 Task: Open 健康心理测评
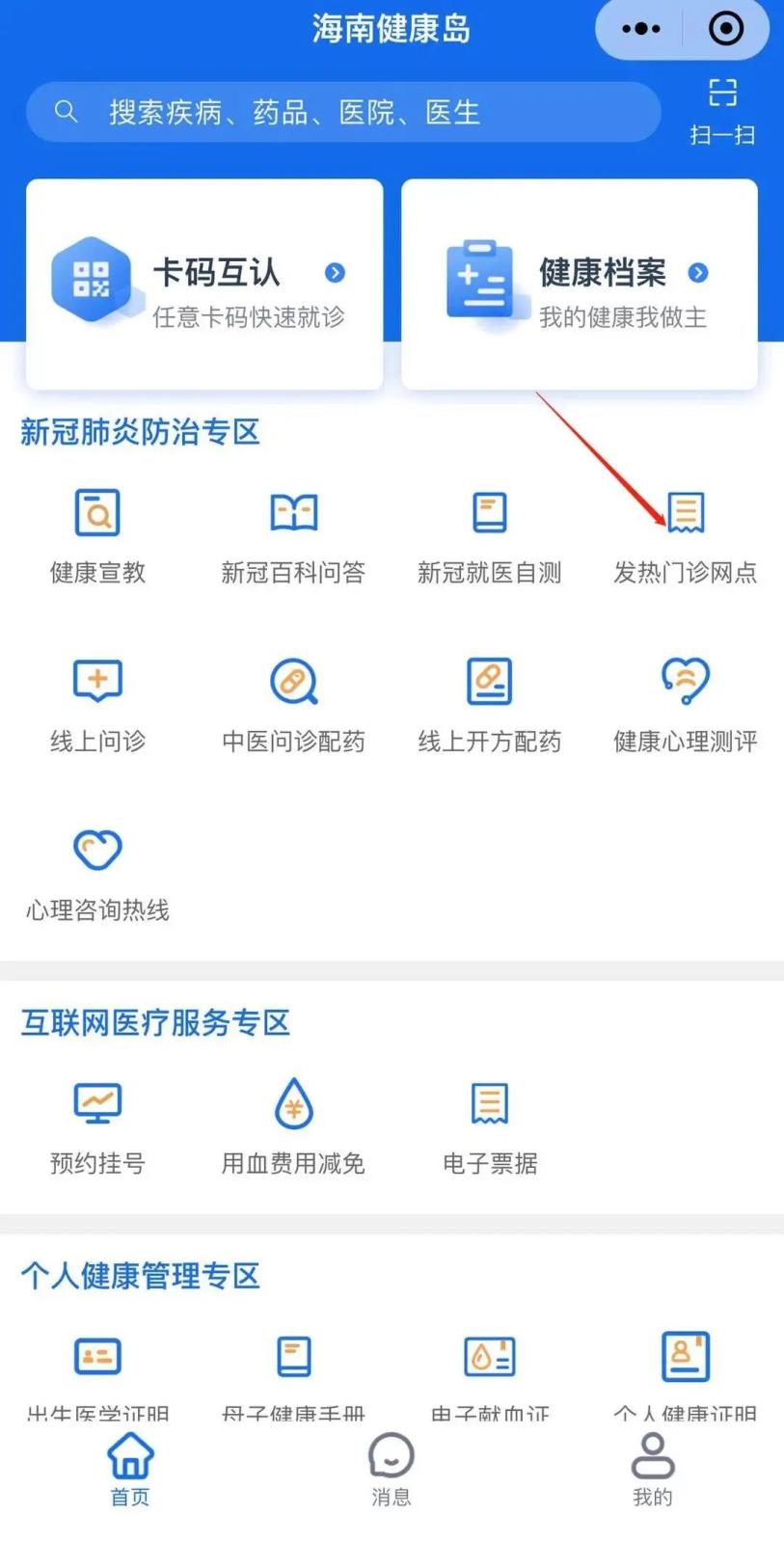point(686,706)
